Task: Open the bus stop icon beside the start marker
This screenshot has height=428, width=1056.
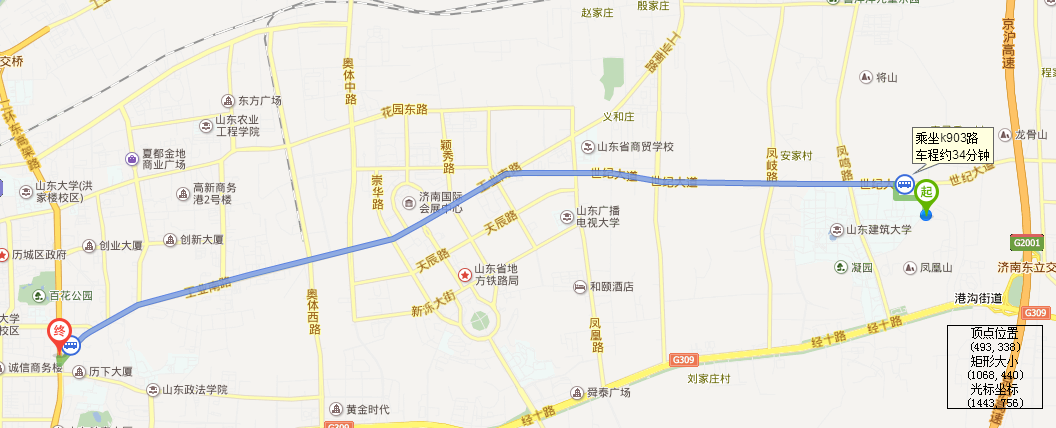Action: point(903,184)
